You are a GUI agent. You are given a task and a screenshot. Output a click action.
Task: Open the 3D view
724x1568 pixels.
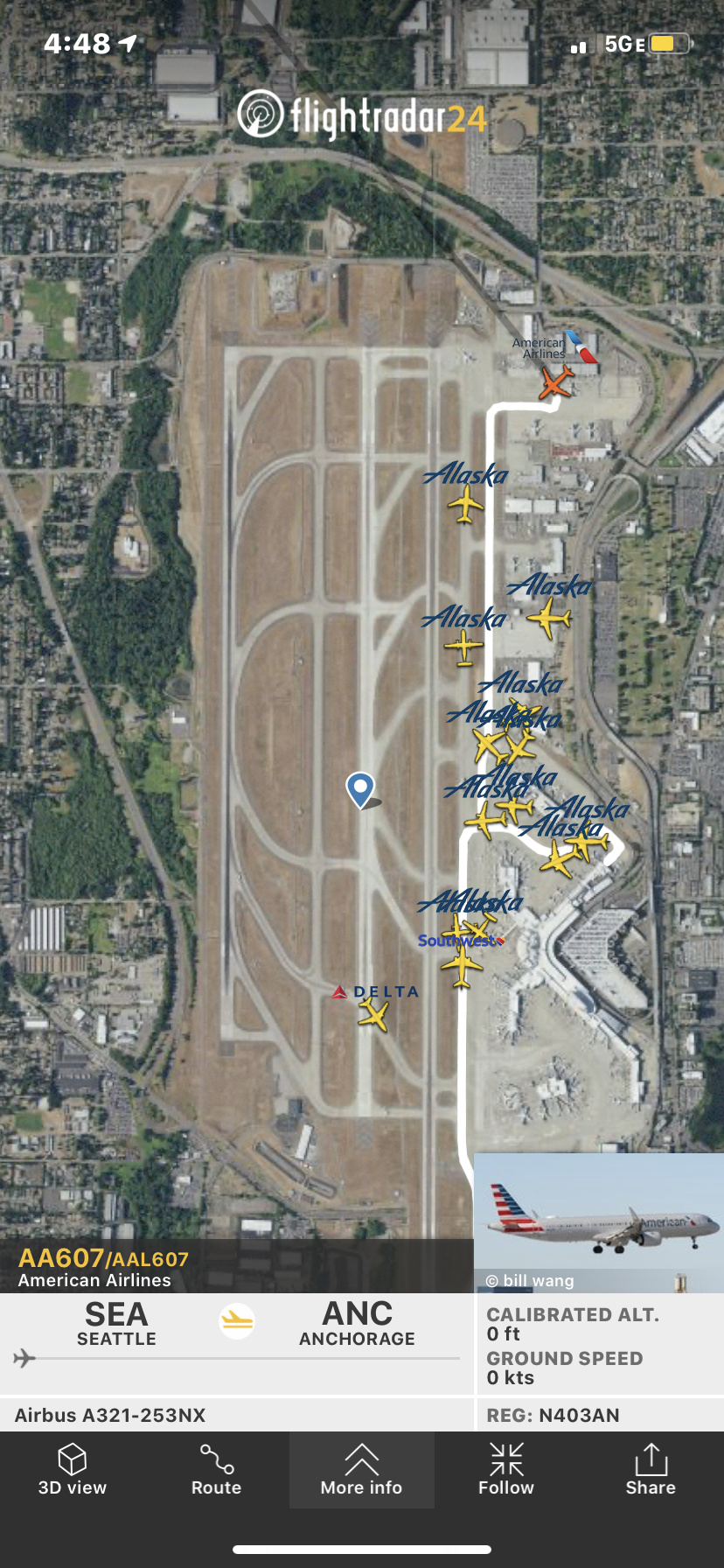pos(72,1470)
